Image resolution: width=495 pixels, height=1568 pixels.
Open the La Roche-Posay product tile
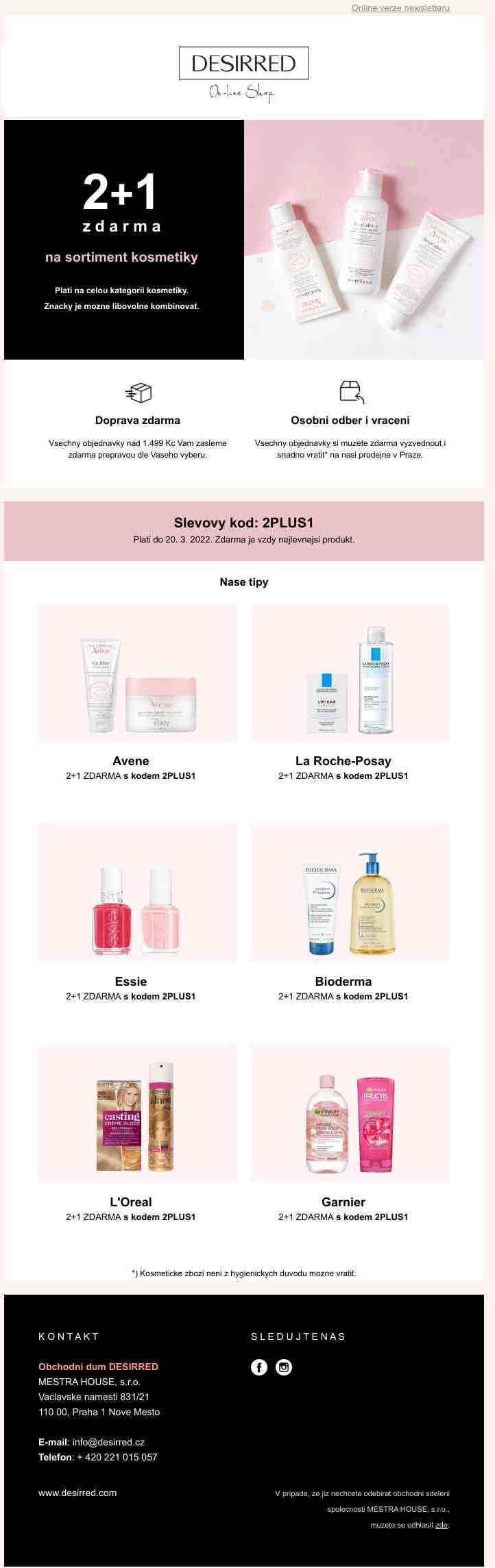(x=350, y=672)
